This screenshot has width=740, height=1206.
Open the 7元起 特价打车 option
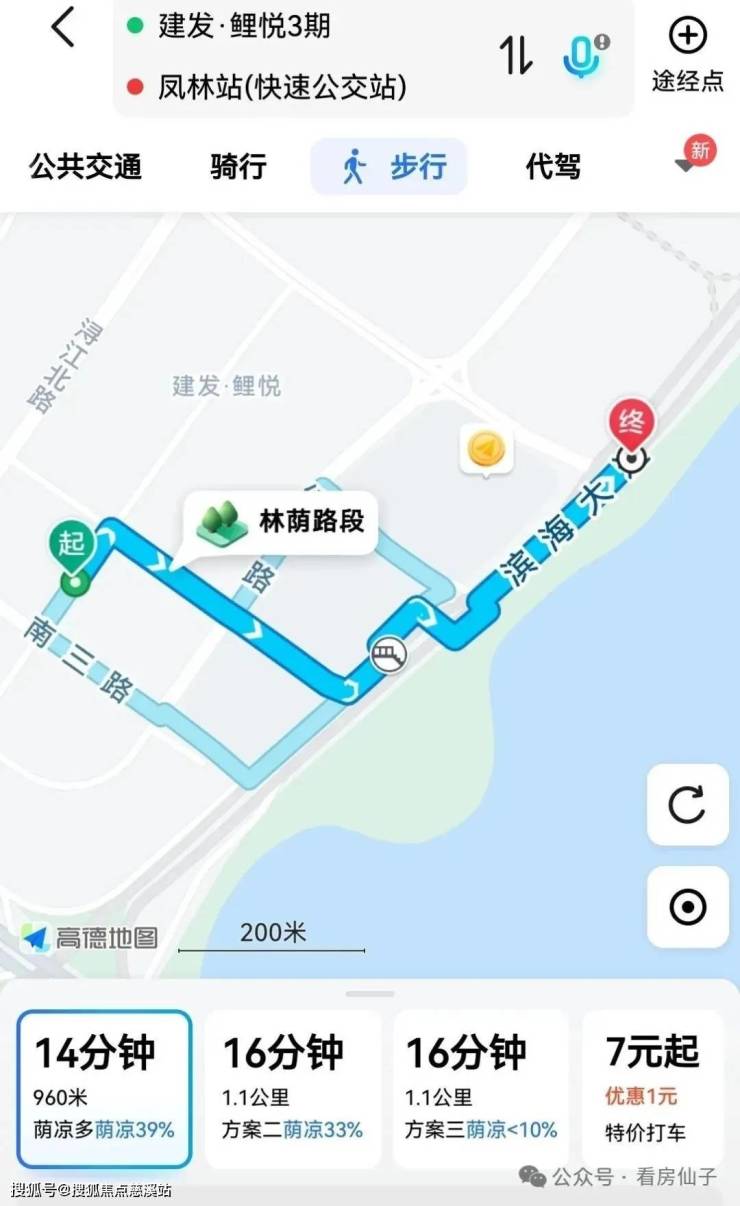click(x=652, y=1088)
